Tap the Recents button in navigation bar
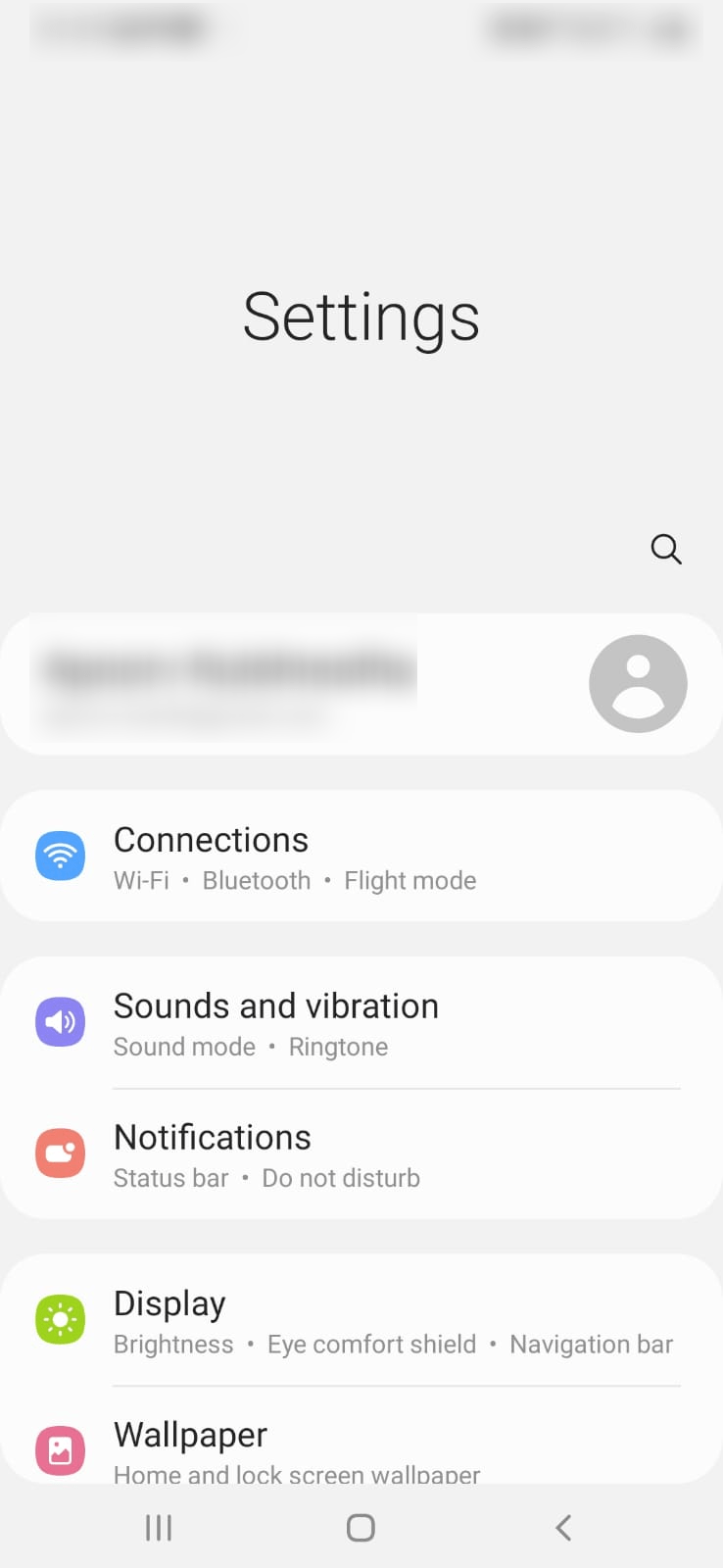 pos(158,1526)
